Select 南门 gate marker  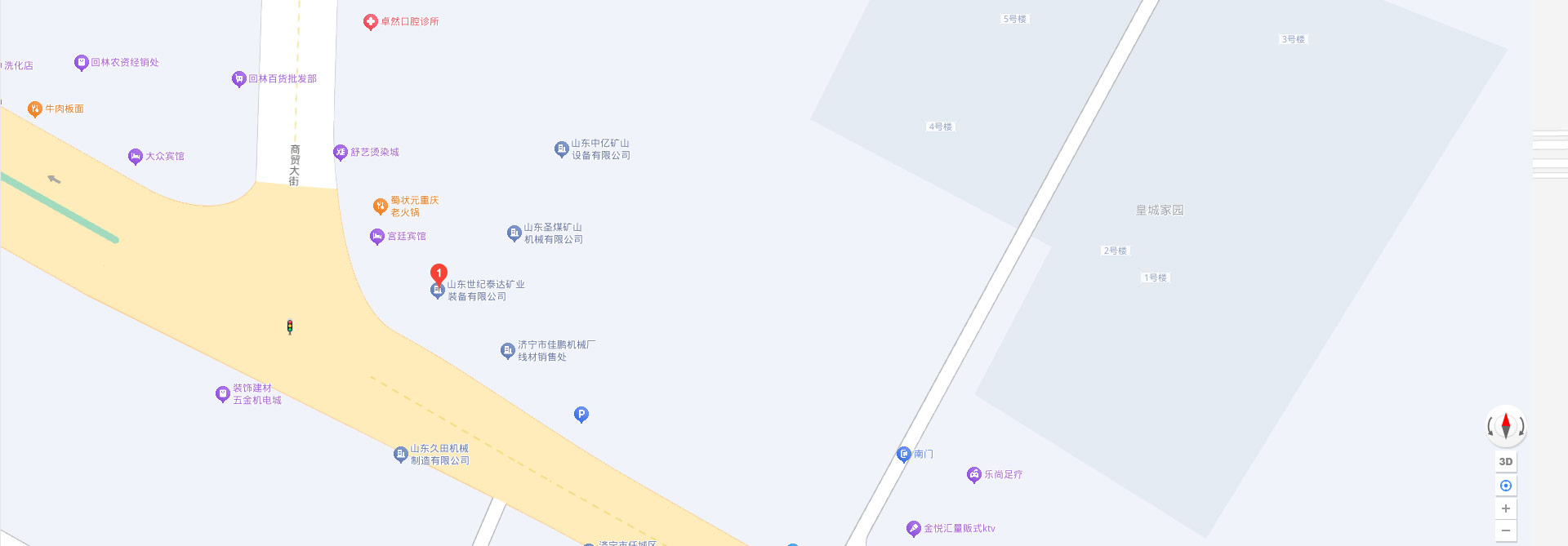point(903,454)
